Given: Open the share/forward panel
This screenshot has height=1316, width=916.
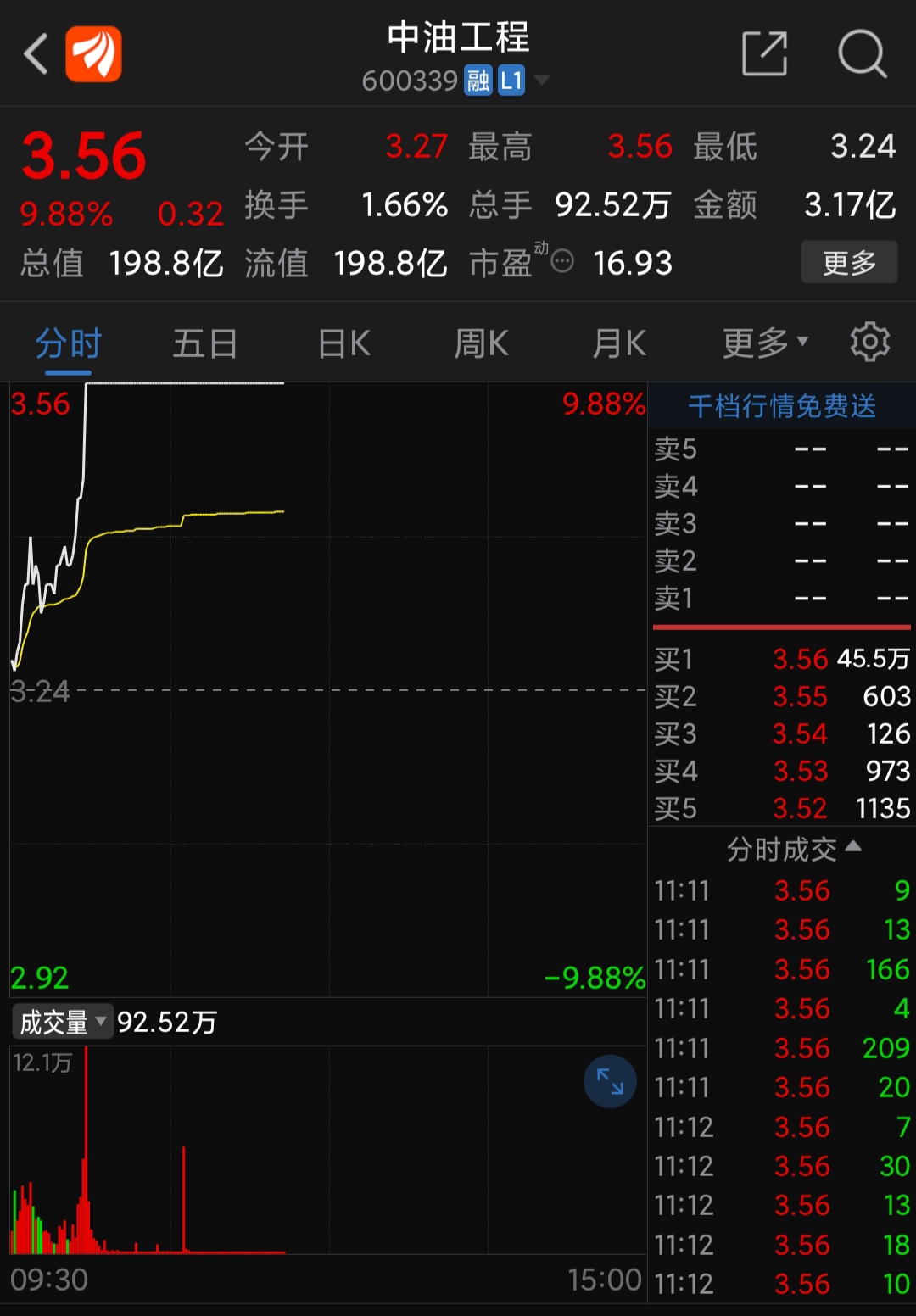Looking at the screenshot, I should coord(763,53).
